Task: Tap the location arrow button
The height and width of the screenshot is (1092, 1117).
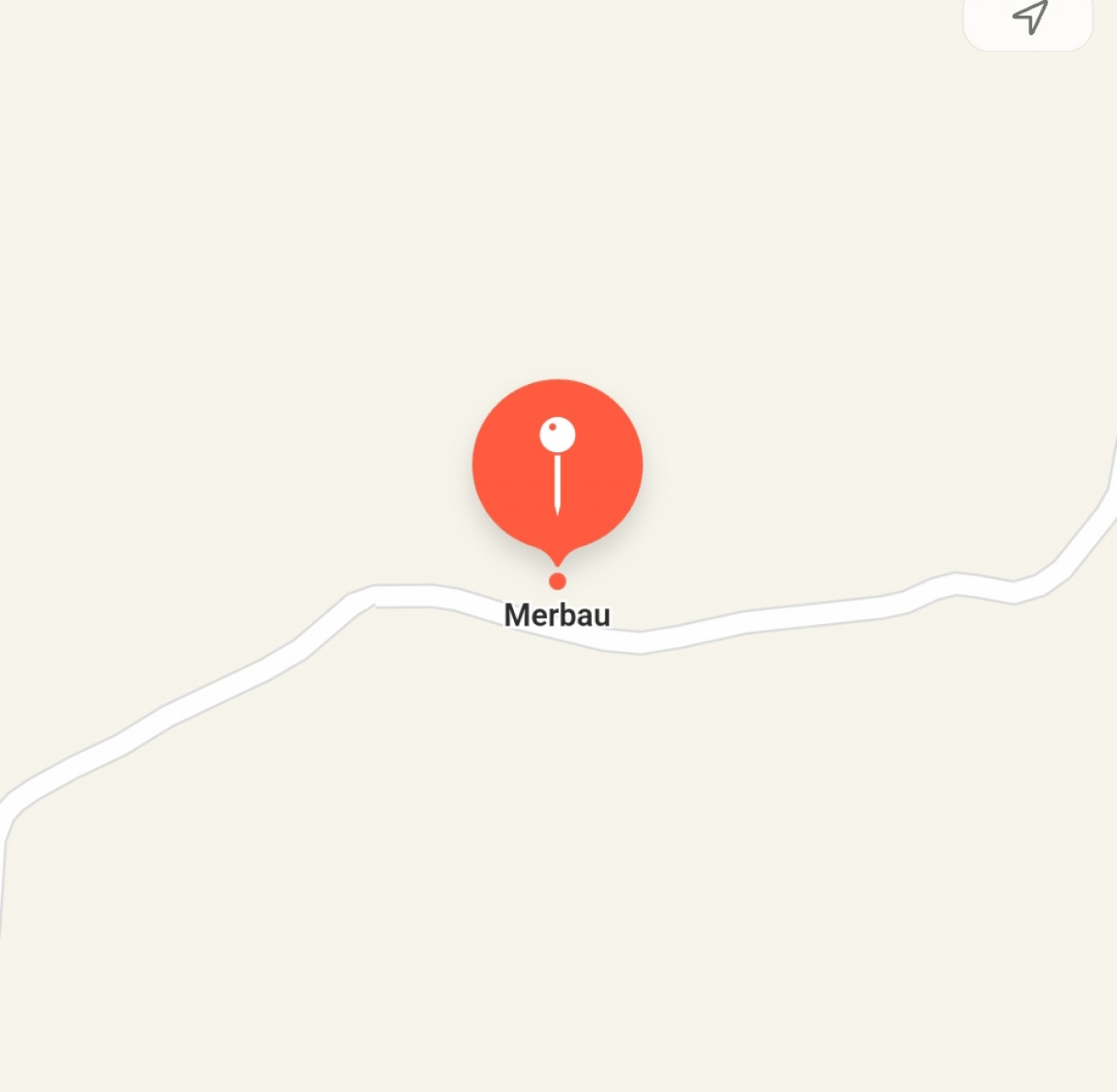Action: 1029,17
